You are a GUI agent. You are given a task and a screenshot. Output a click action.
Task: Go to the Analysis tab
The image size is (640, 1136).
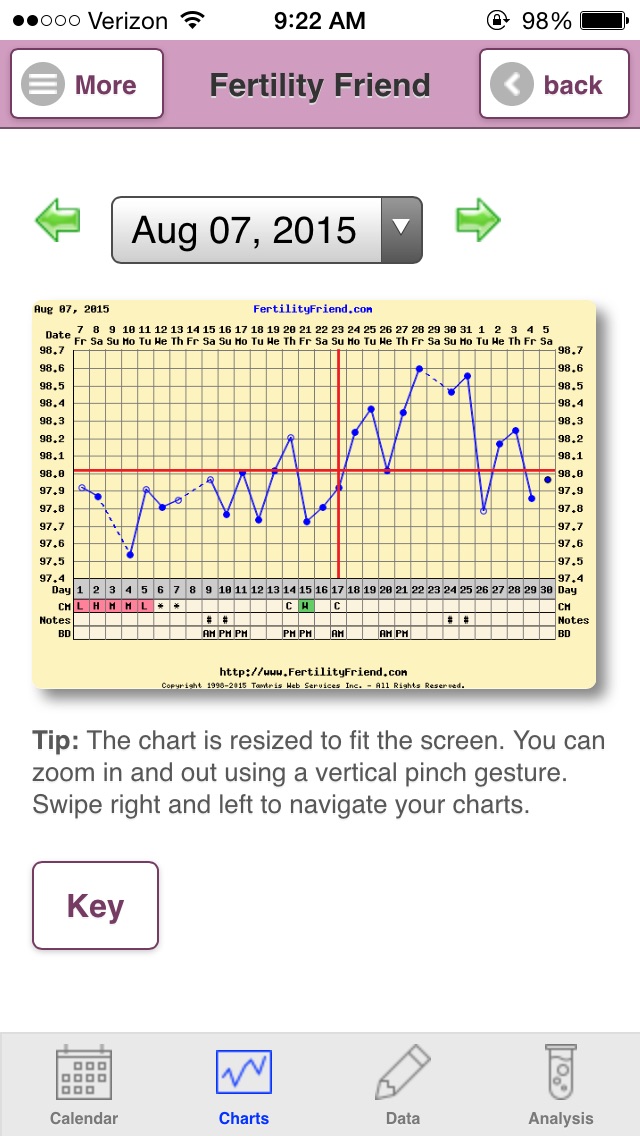pos(560,1086)
